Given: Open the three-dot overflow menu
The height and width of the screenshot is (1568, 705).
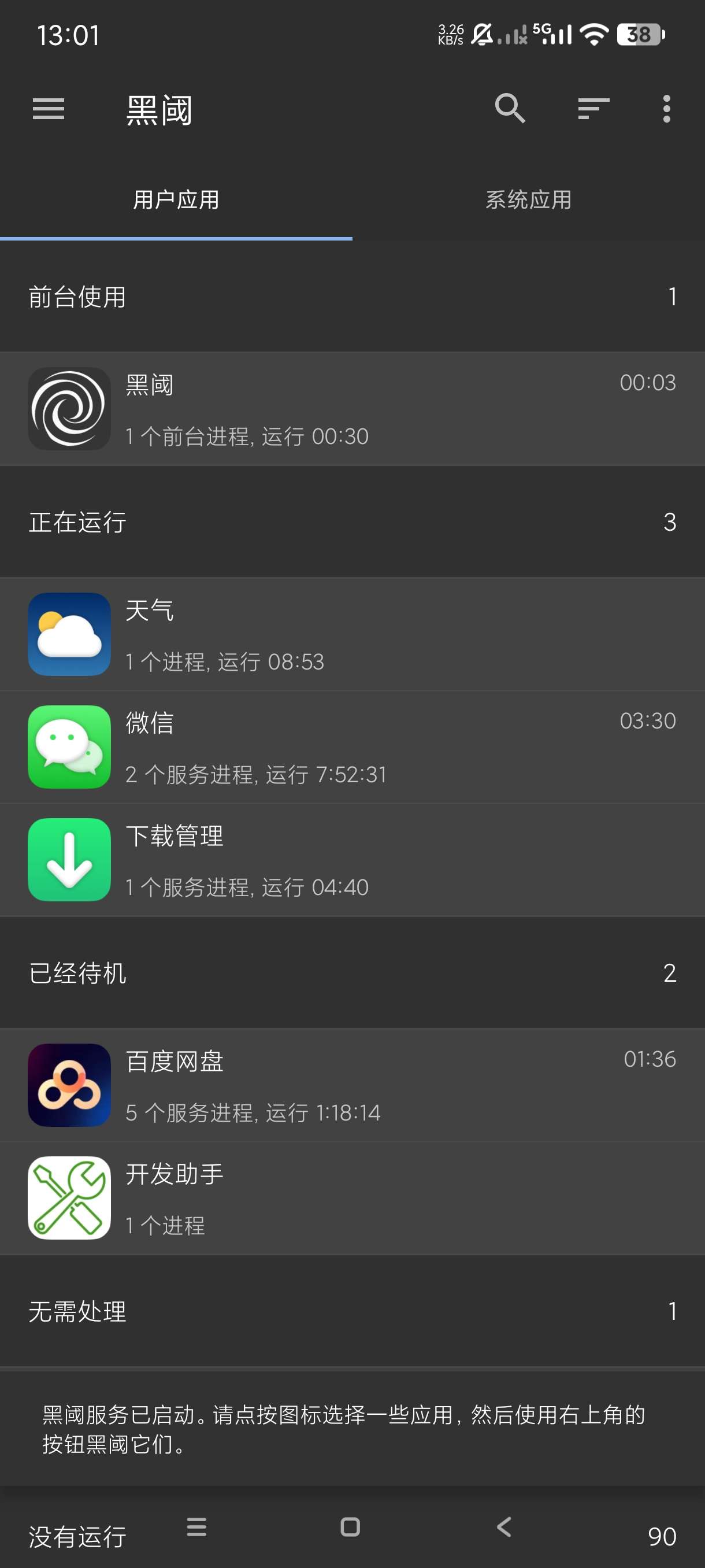Looking at the screenshot, I should tap(667, 109).
